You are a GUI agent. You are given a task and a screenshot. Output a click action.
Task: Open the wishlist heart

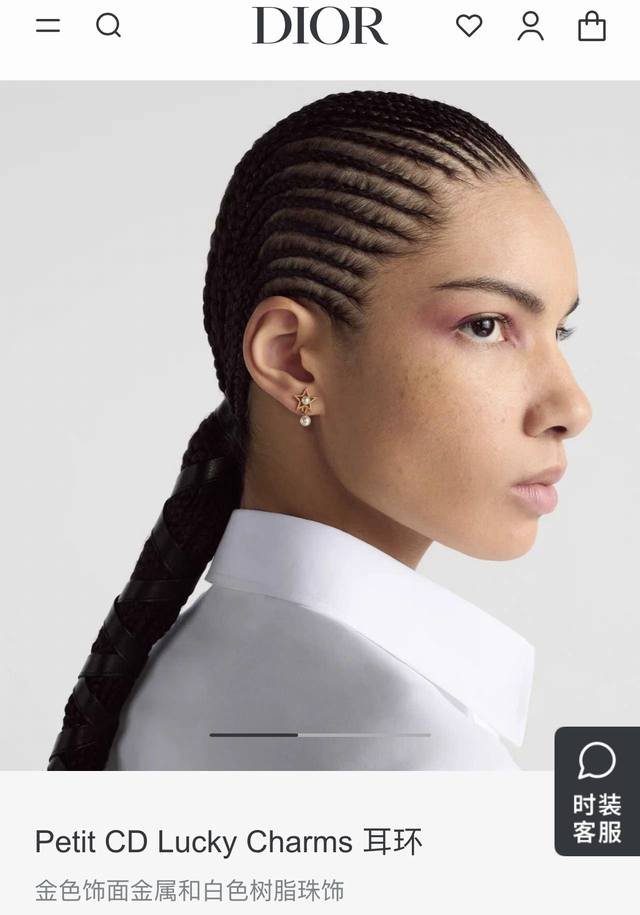pyautogui.click(x=469, y=26)
